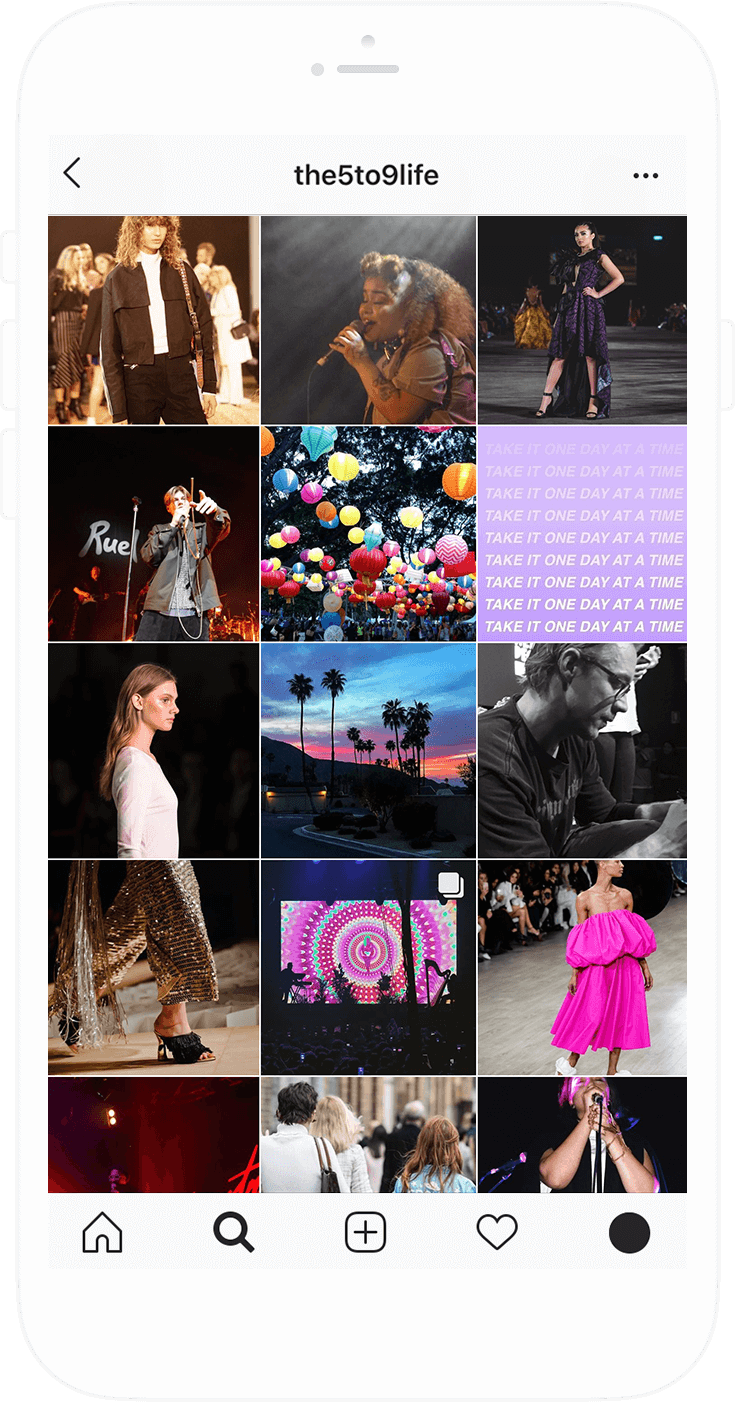This screenshot has height=1402, width=735.
Task: Open the palm trees sunset photo
Action: pyautogui.click(x=368, y=750)
